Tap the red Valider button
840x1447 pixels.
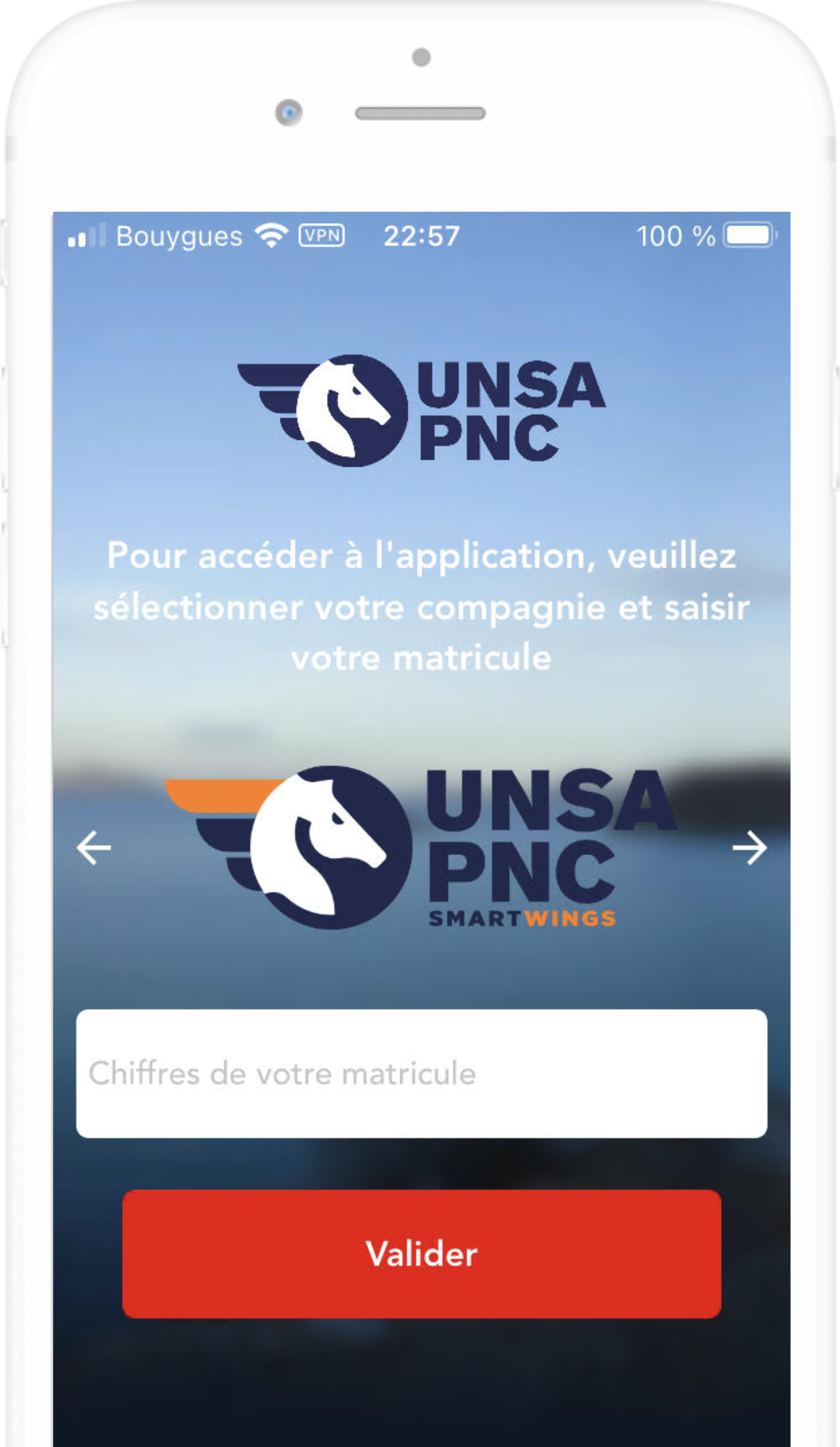pos(422,1253)
